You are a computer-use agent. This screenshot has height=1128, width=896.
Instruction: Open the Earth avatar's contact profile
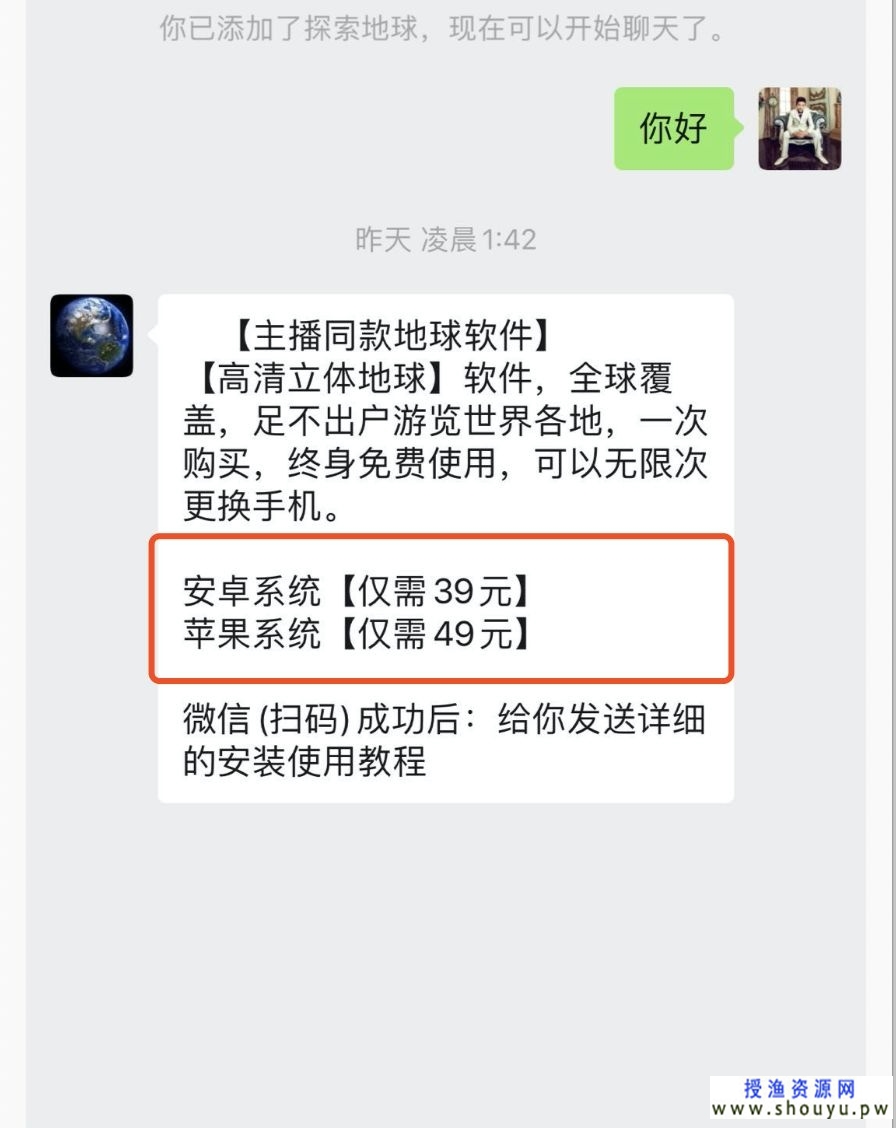(x=92, y=335)
